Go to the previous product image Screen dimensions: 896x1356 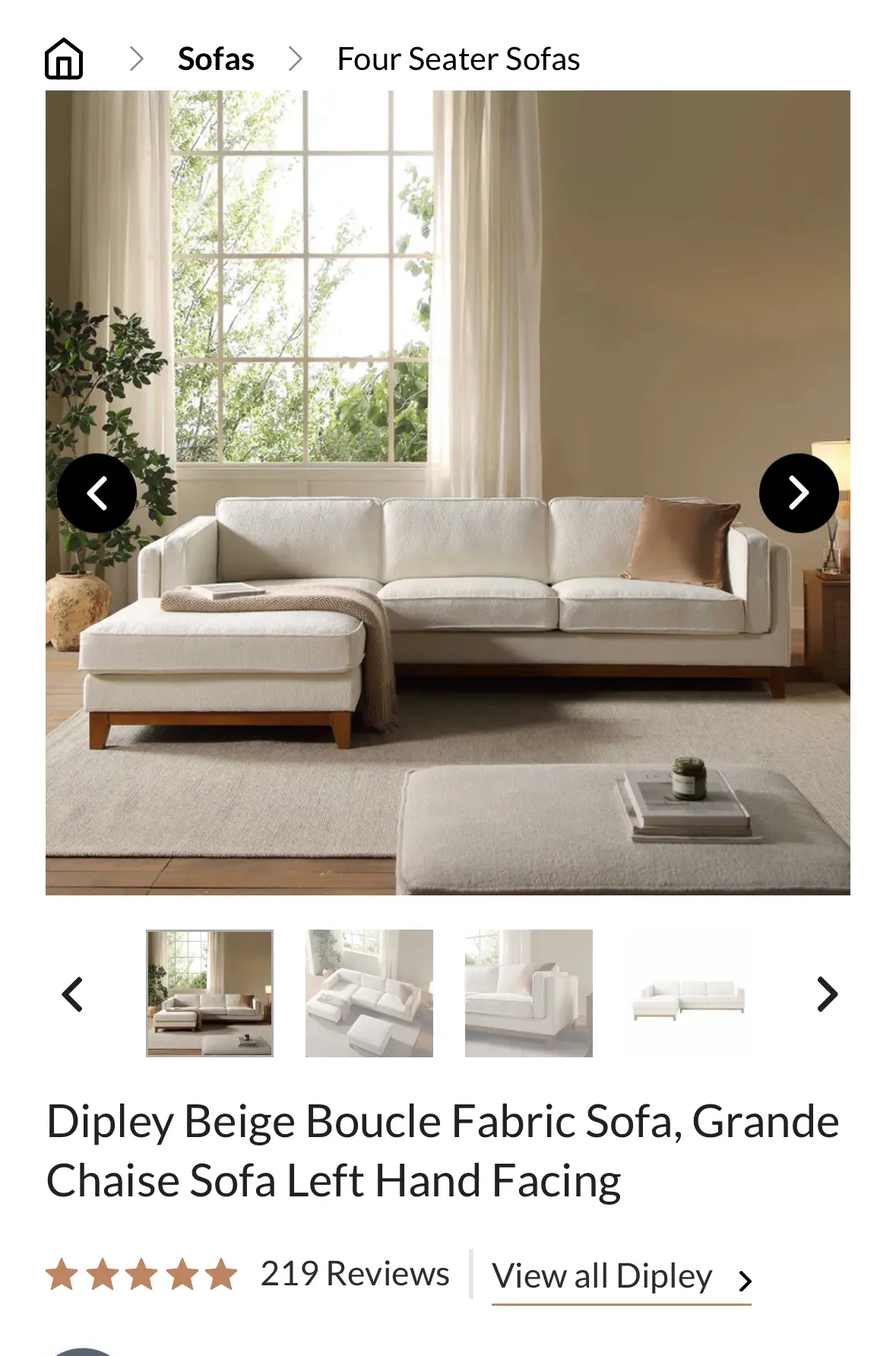(x=97, y=493)
